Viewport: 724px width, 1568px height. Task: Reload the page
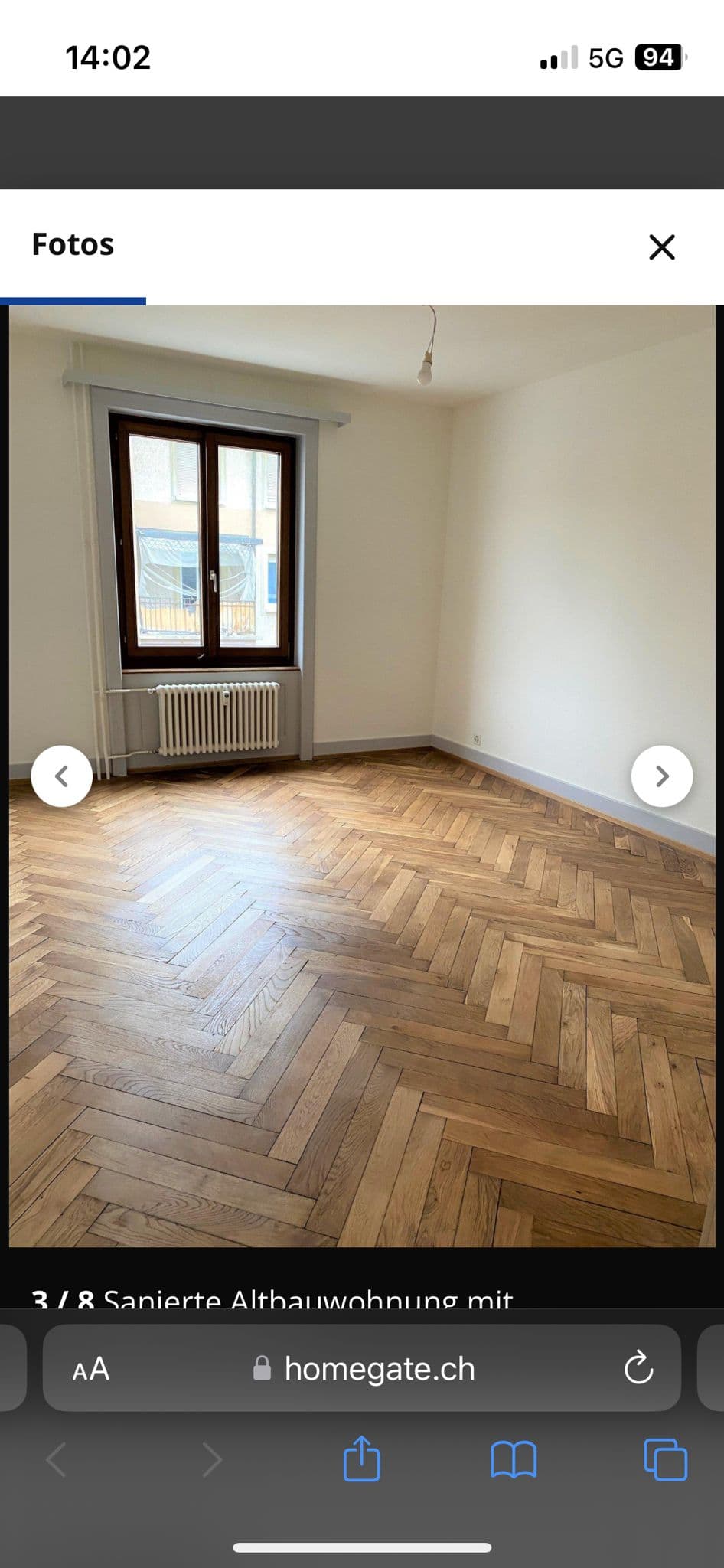click(638, 1369)
